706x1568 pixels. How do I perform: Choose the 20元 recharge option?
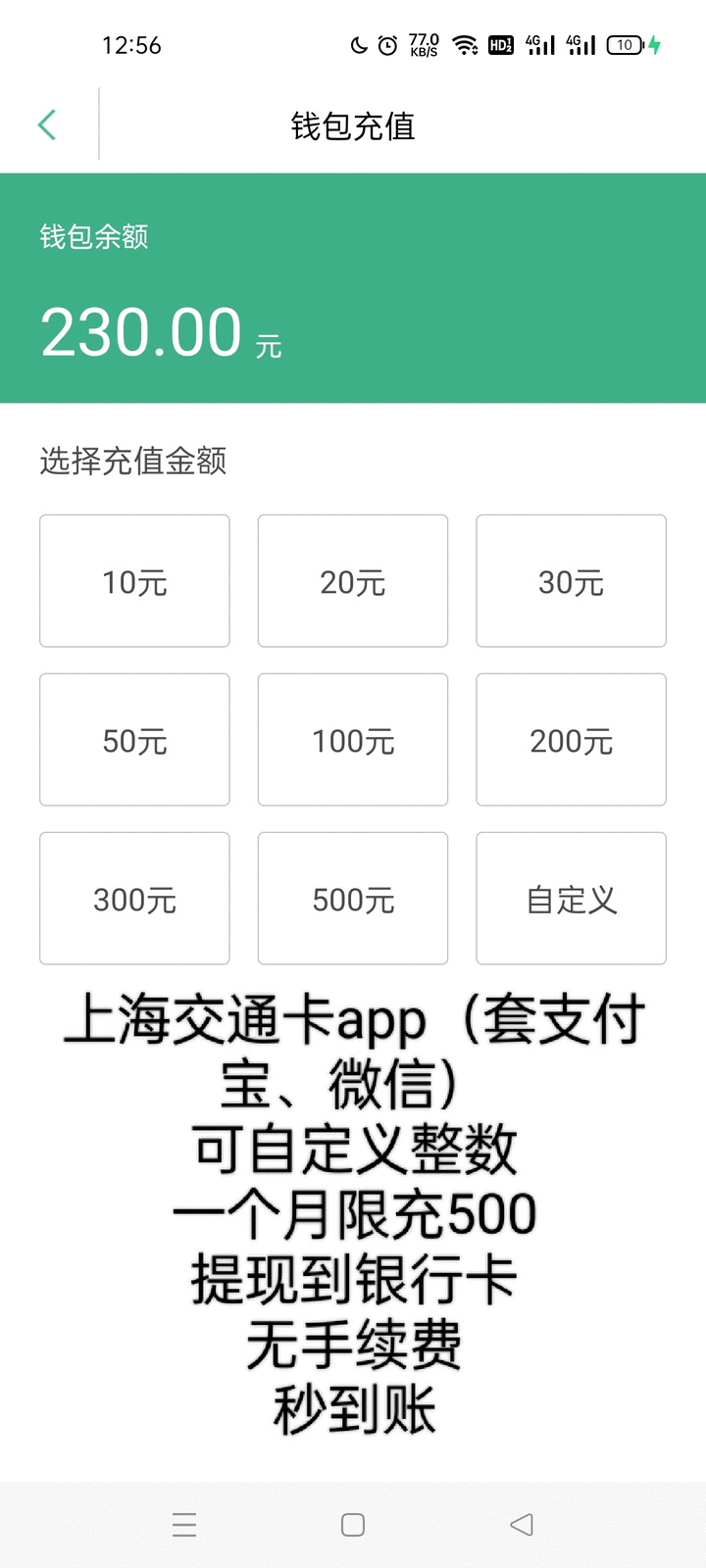(353, 581)
